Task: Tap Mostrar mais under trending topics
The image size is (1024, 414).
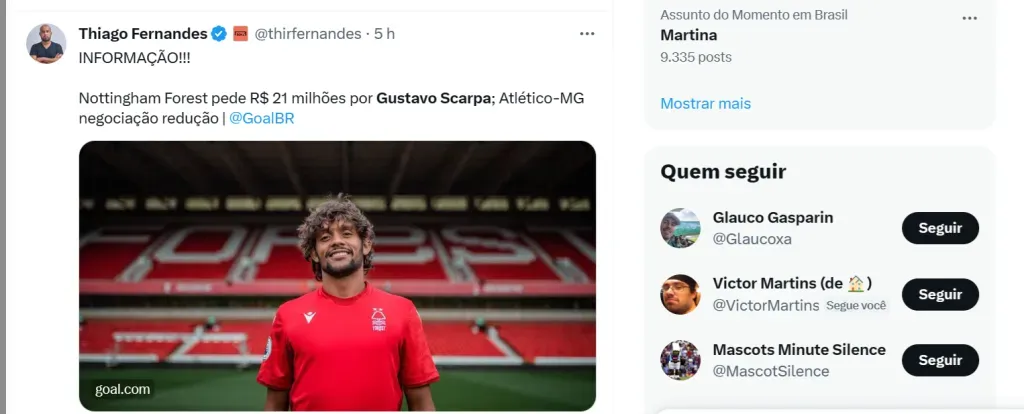Action: click(705, 103)
